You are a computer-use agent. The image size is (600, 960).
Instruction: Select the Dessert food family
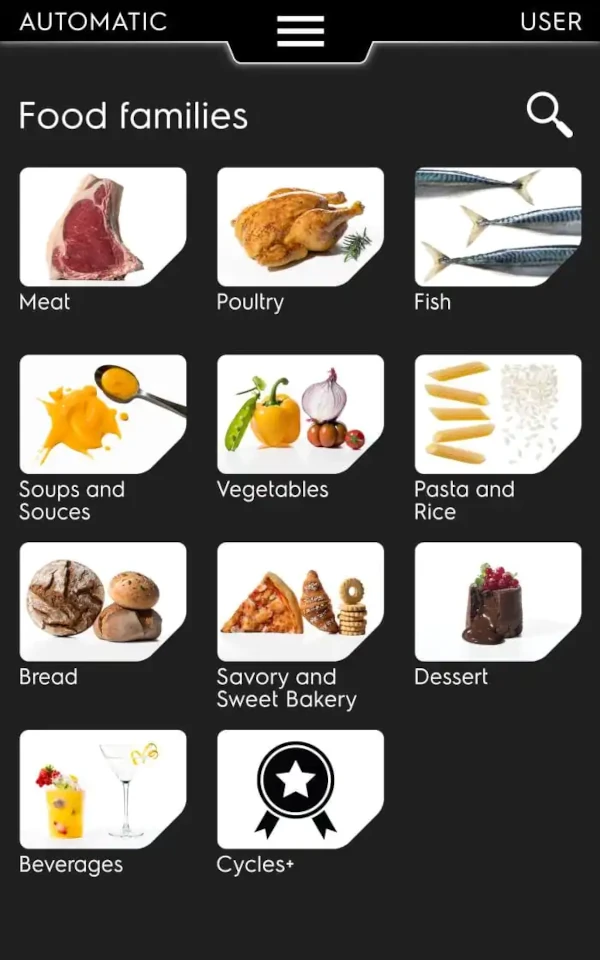pyautogui.click(x=497, y=601)
